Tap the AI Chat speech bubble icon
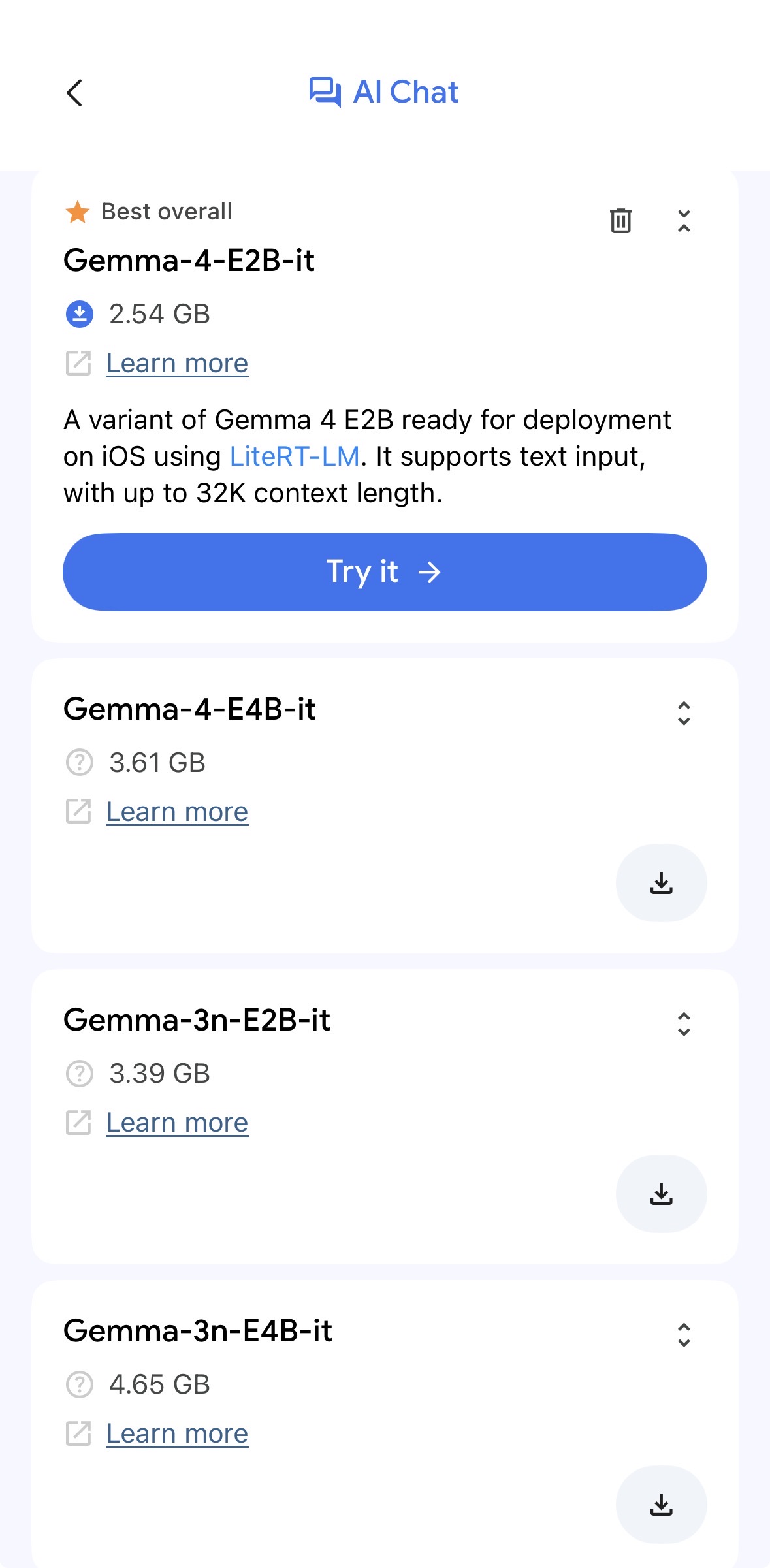The height and width of the screenshot is (1568, 770). pyautogui.click(x=326, y=93)
